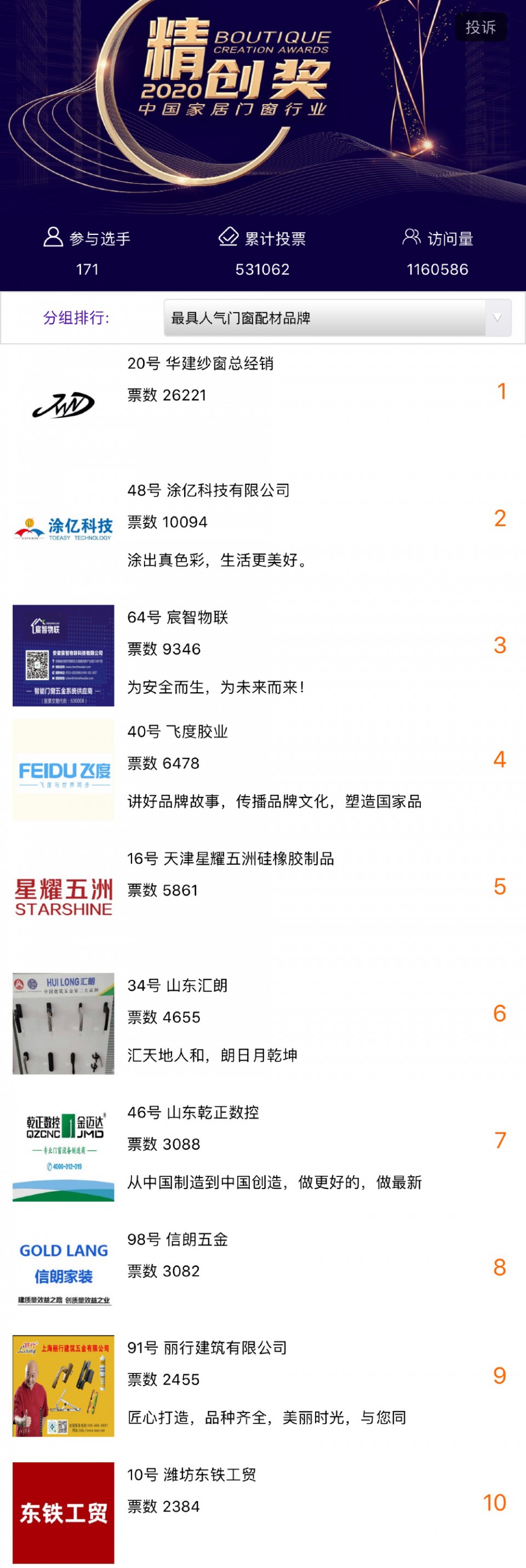The width and height of the screenshot is (526, 1568).
Task: View details for 34号 山东汇朗
Action: 177,985
